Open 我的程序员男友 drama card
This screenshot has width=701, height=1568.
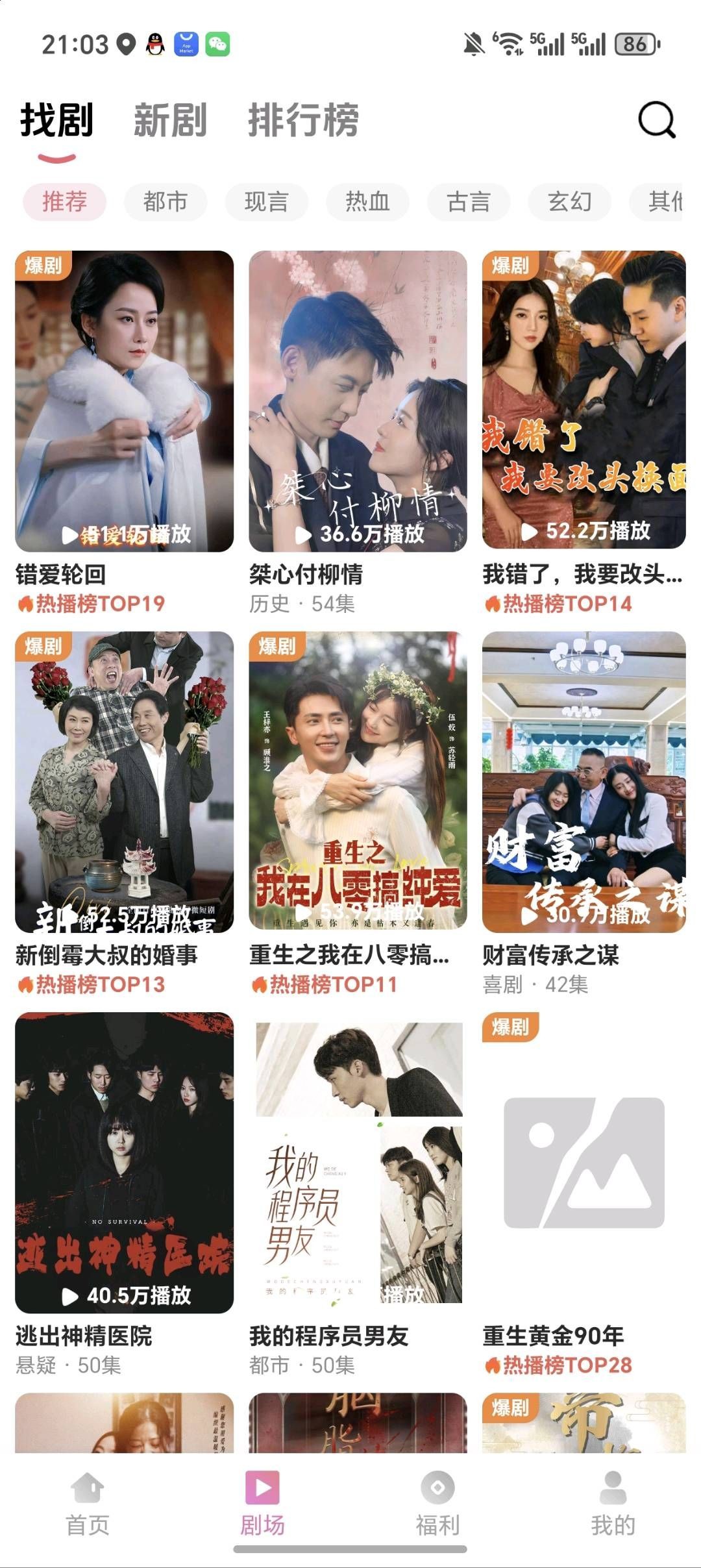(x=358, y=1162)
